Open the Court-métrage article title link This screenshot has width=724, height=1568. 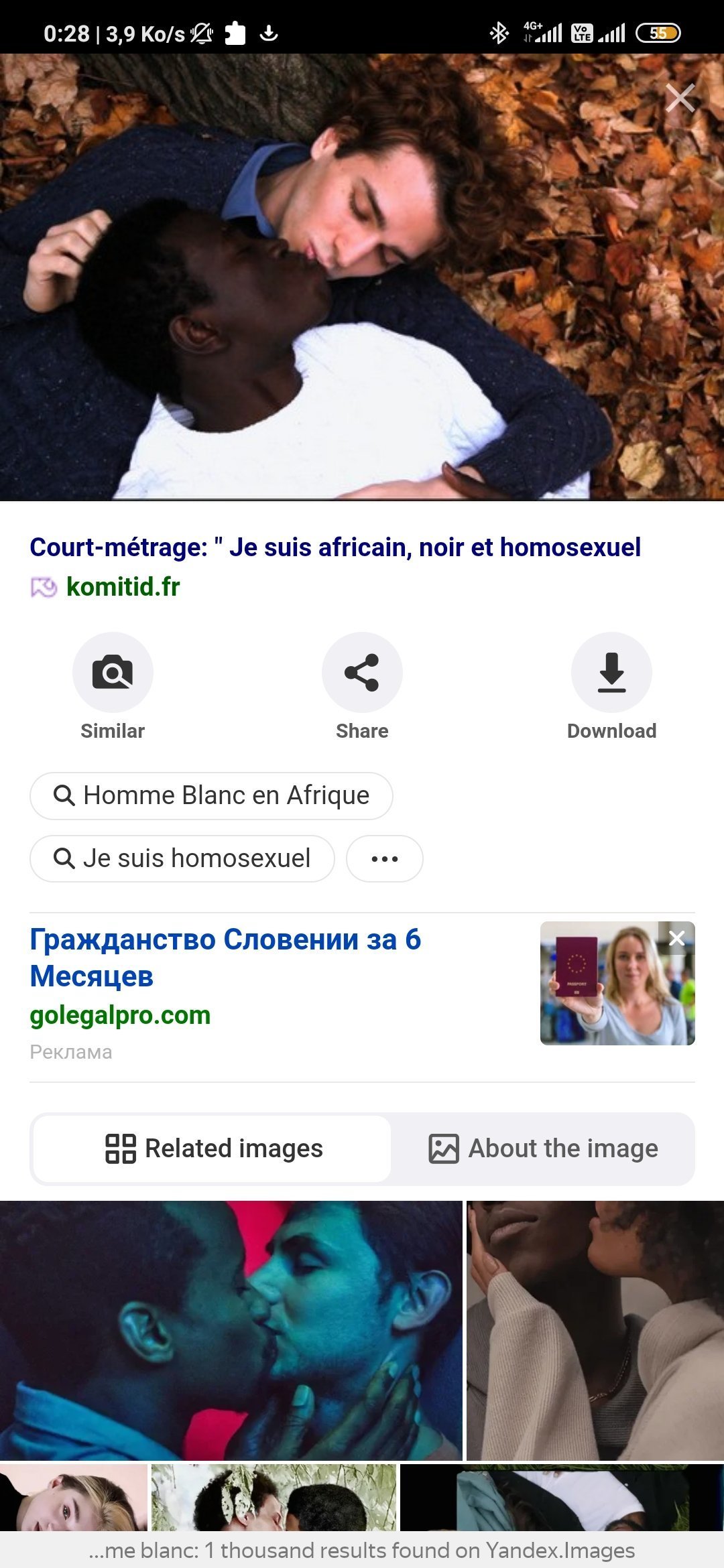click(335, 547)
